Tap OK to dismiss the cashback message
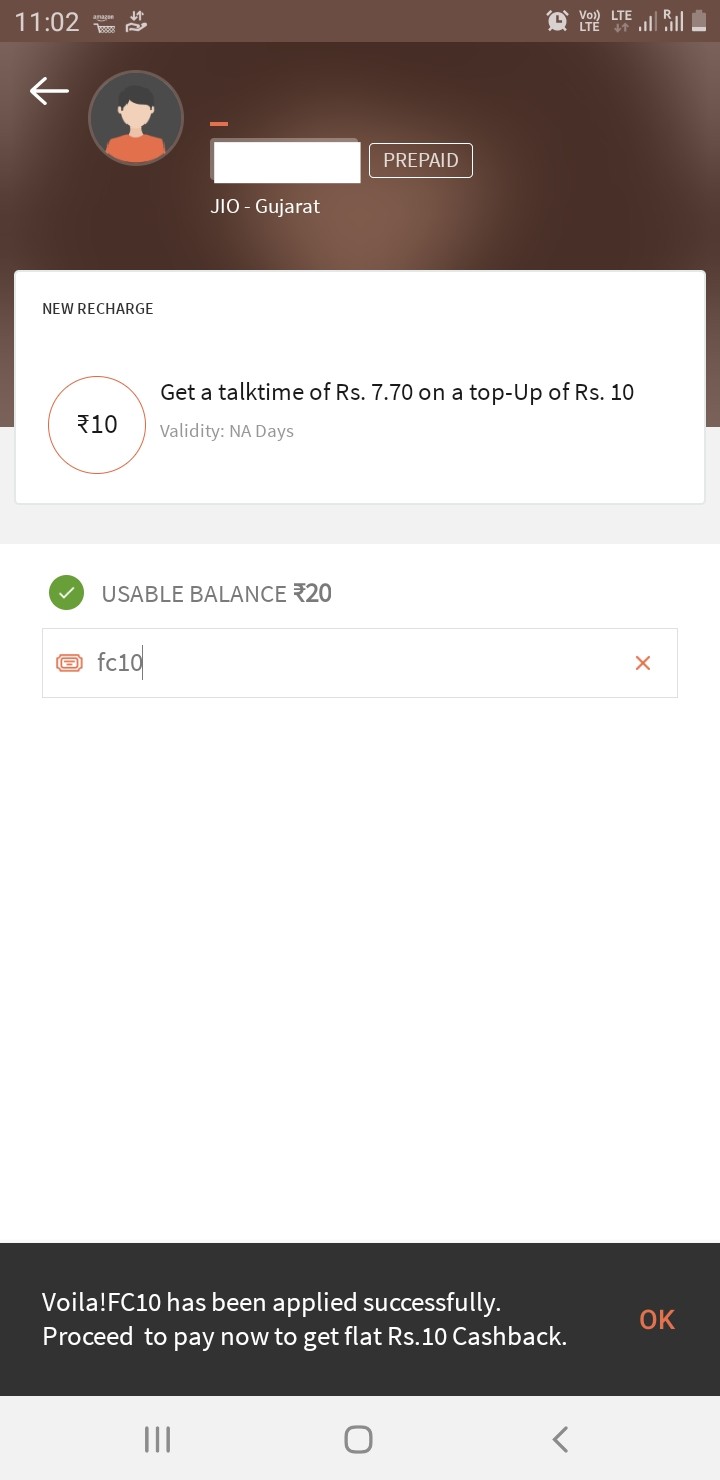This screenshot has height=1480, width=720. tap(656, 1319)
